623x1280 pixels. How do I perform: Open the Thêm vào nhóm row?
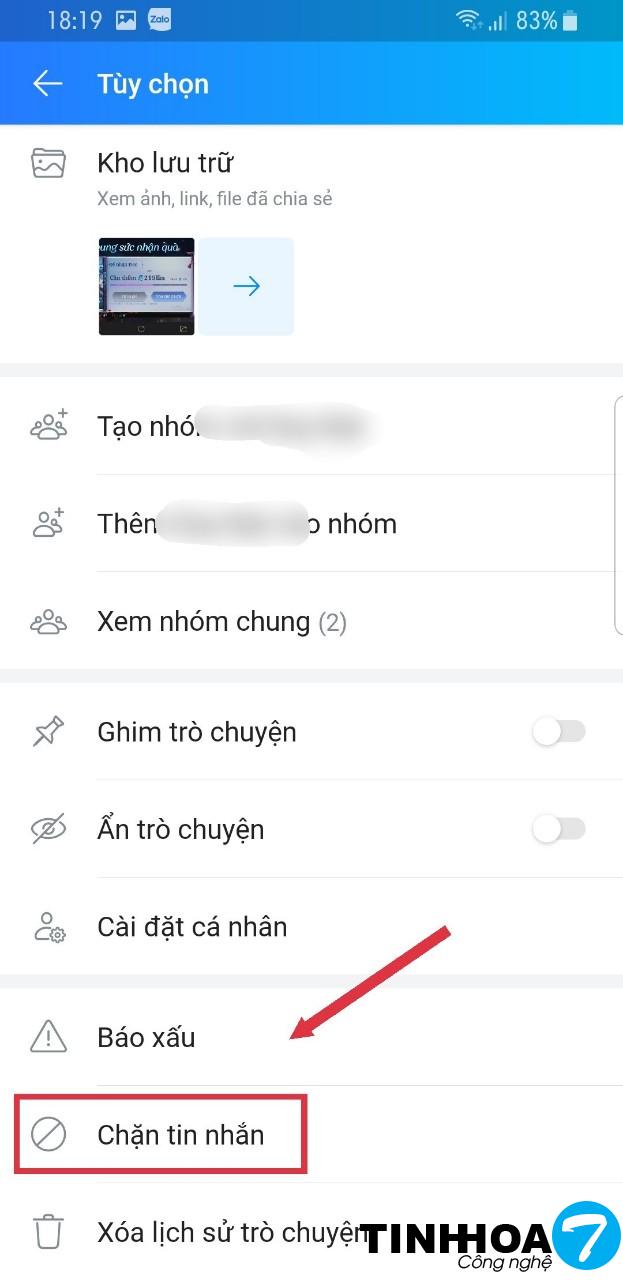click(x=246, y=524)
